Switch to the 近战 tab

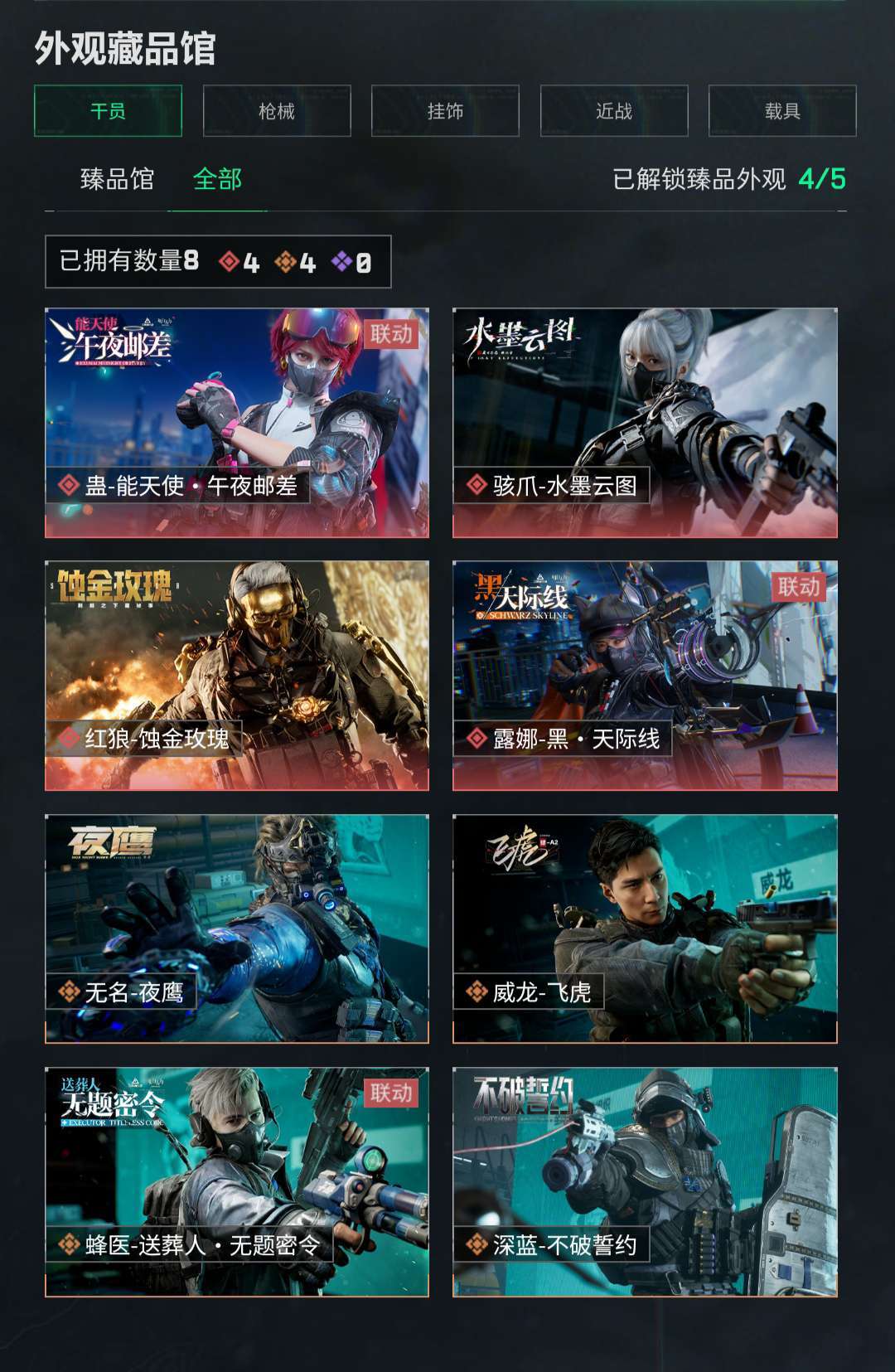[614, 111]
